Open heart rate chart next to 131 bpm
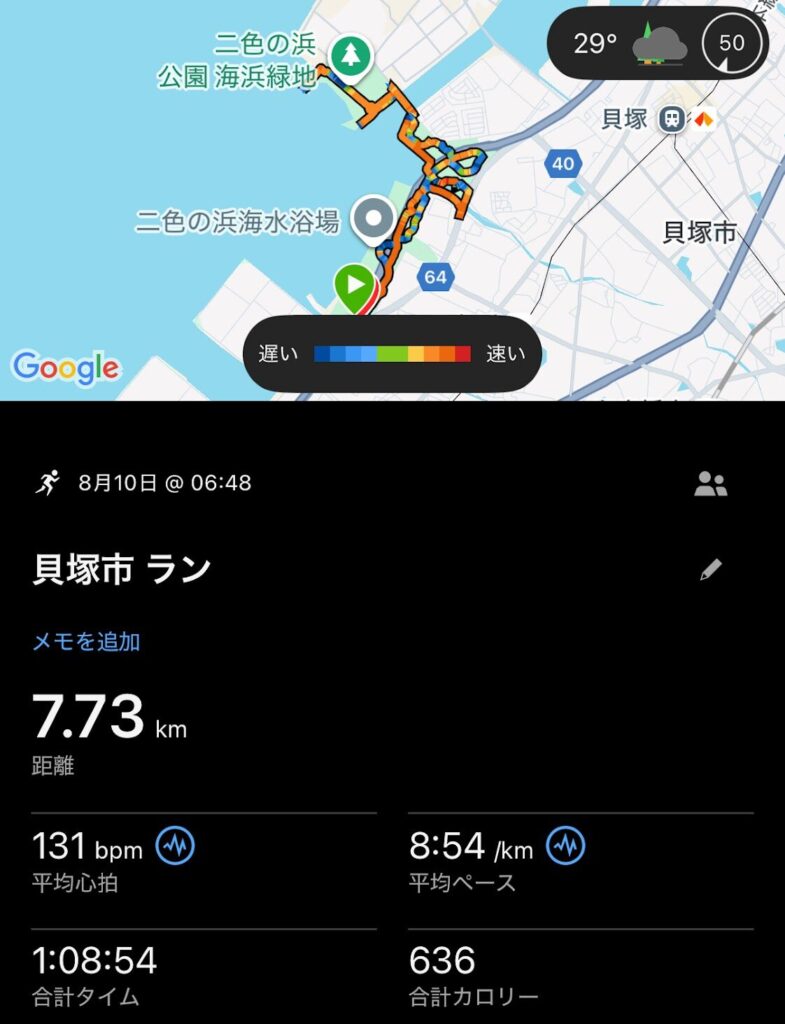The height and width of the screenshot is (1024, 785). pyautogui.click(x=176, y=846)
